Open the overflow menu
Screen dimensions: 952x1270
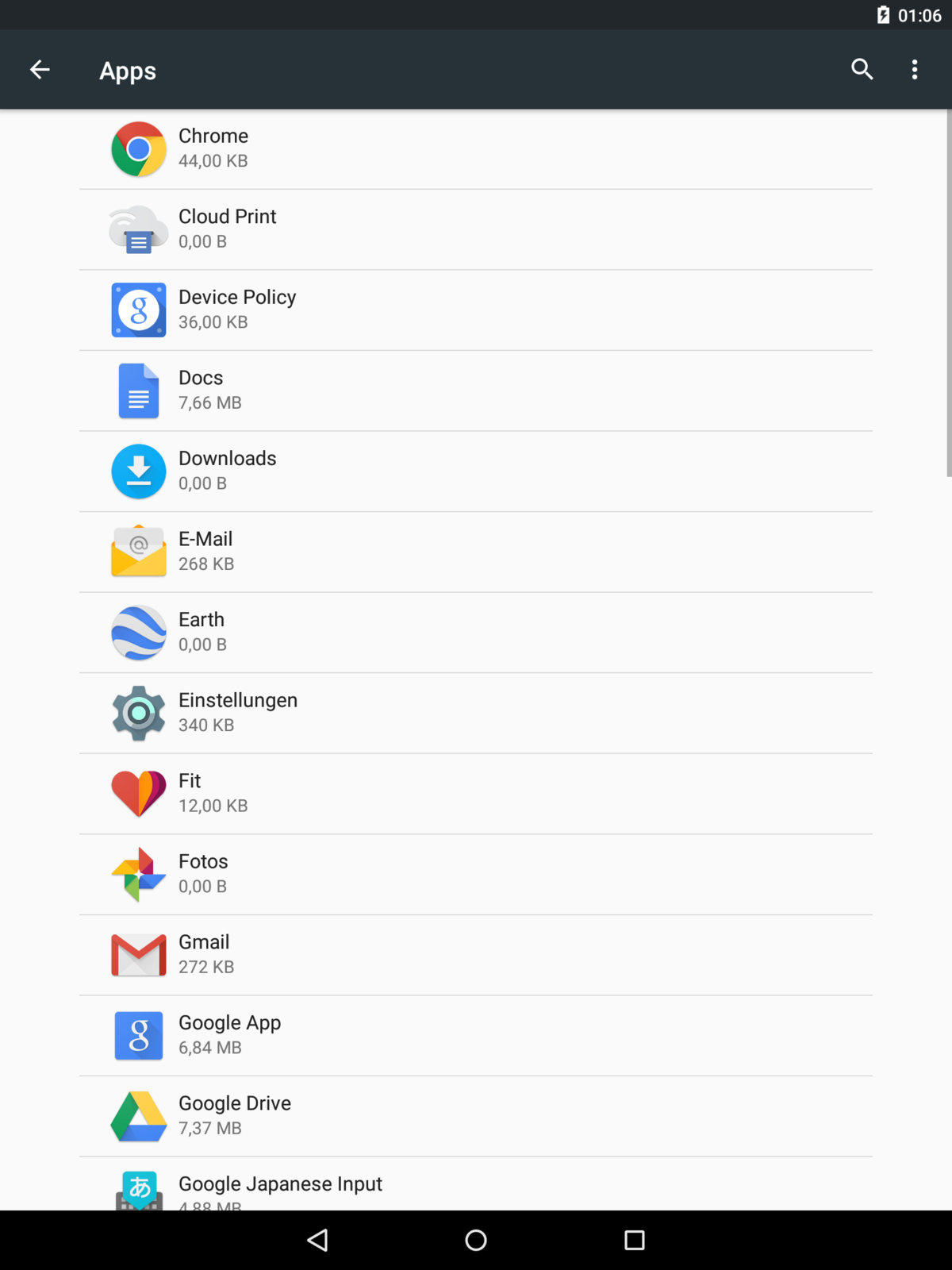[x=915, y=70]
